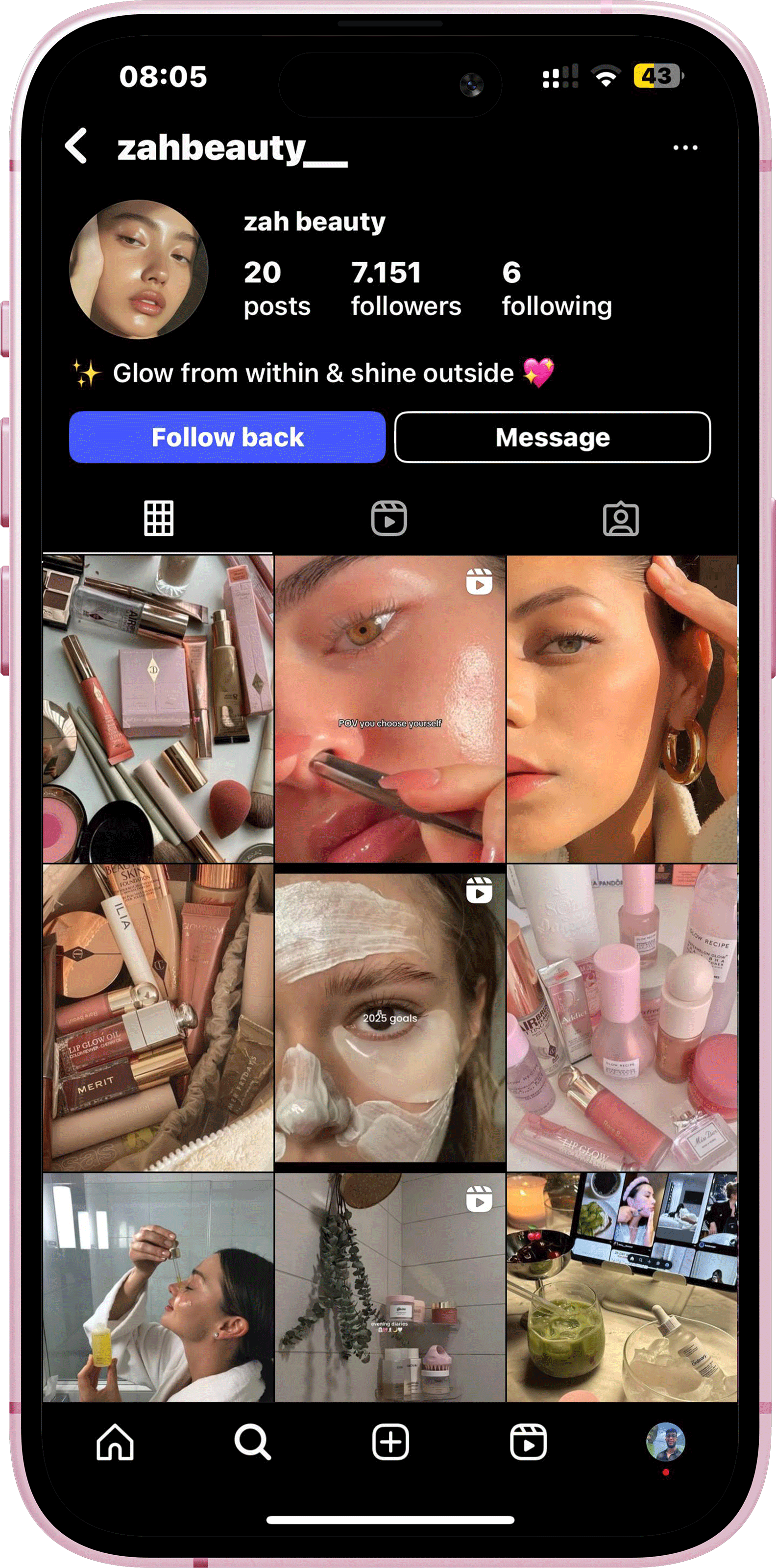Viewport: 776px width, 1568px height.
Task: Go to the home feed
Action: pyautogui.click(x=115, y=1442)
